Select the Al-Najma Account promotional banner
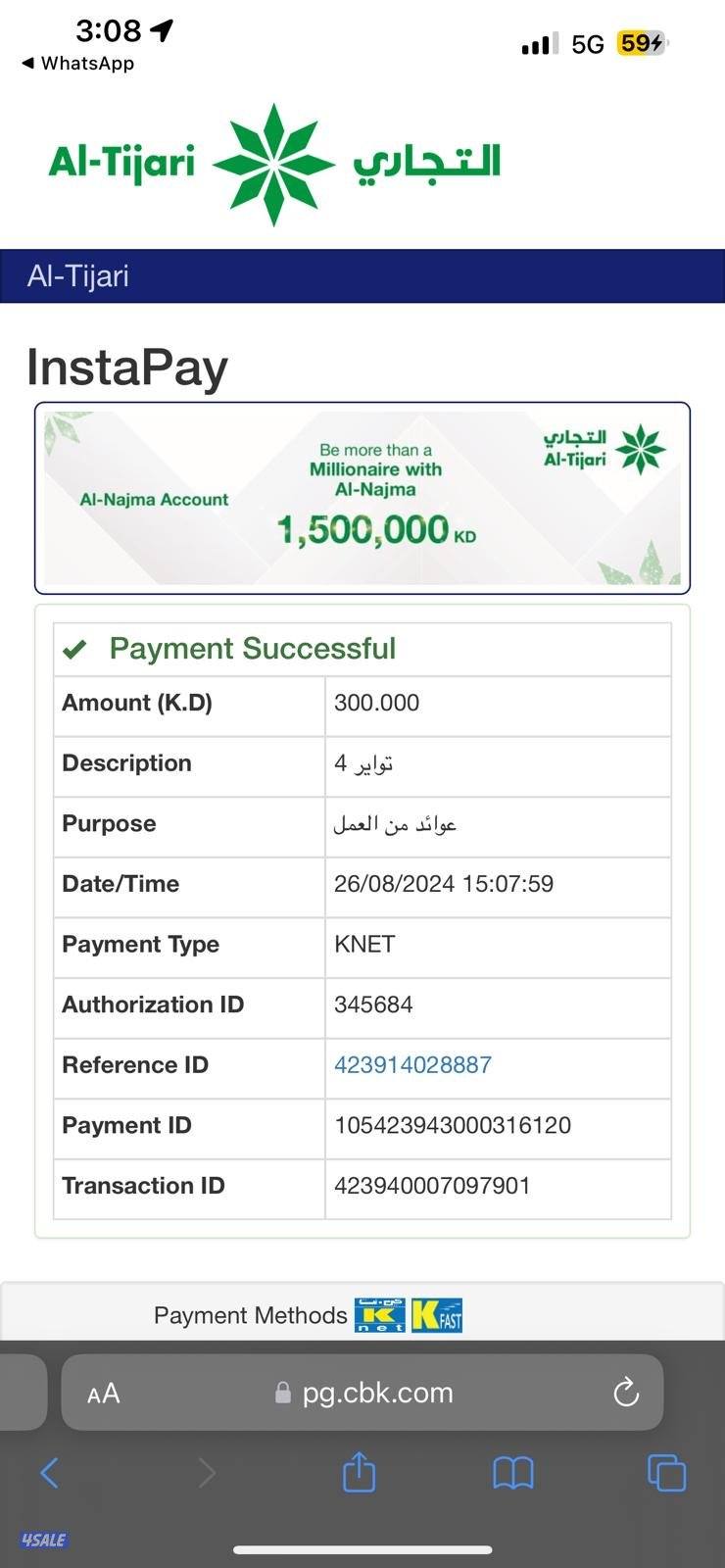Image resolution: width=725 pixels, height=1568 pixels. pyautogui.click(x=362, y=496)
